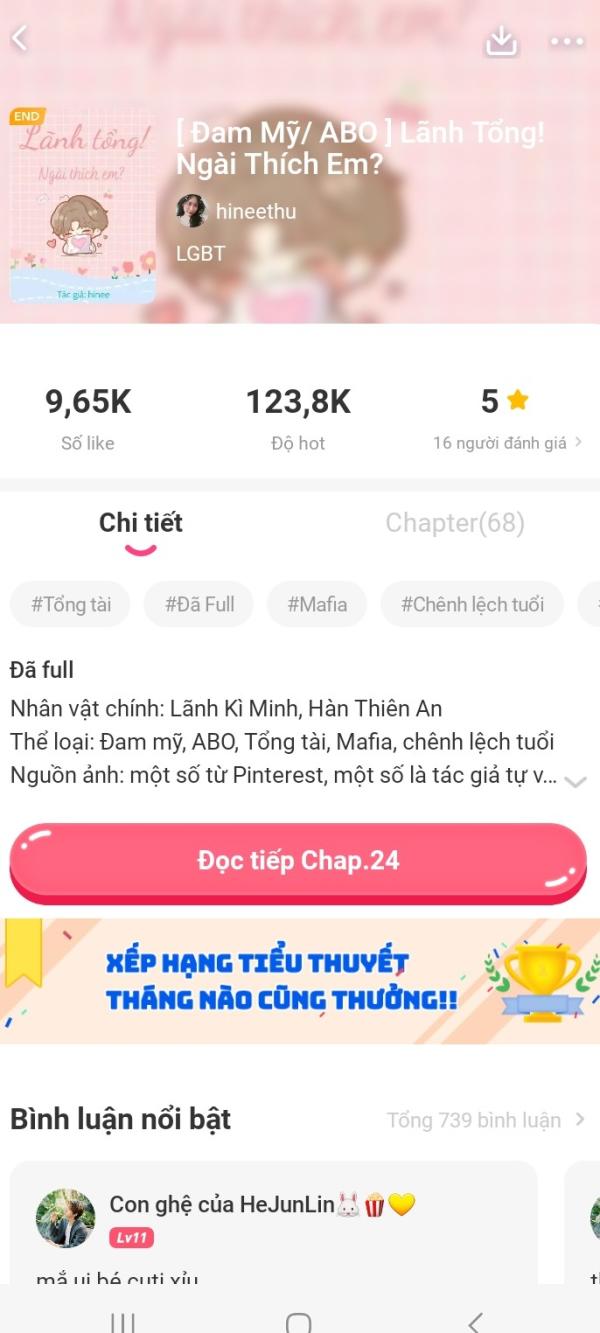The width and height of the screenshot is (600, 1333).
Task: Open the three-dot overflow menu
Action: pyautogui.click(x=566, y=41)
